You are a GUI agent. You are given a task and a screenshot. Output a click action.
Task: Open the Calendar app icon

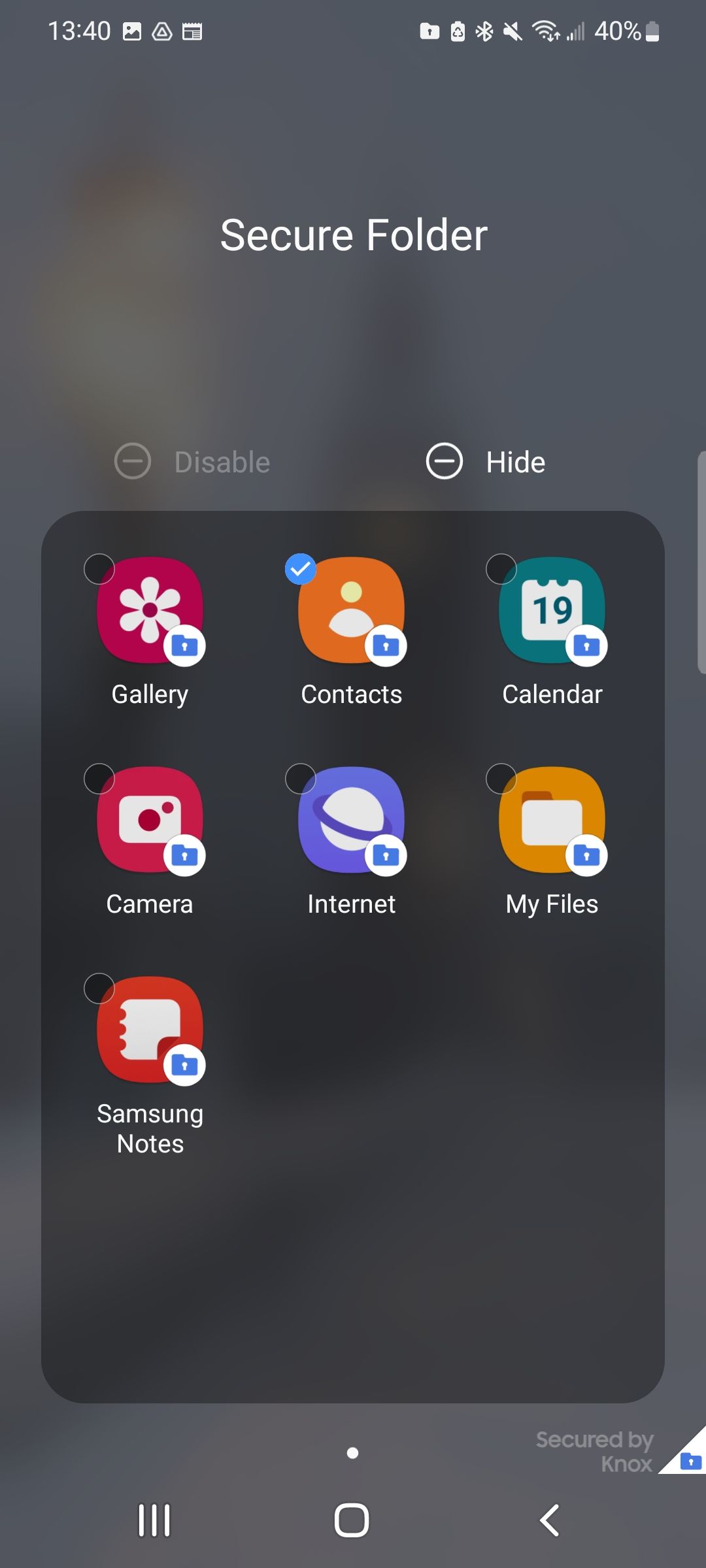tap(552, 611)
